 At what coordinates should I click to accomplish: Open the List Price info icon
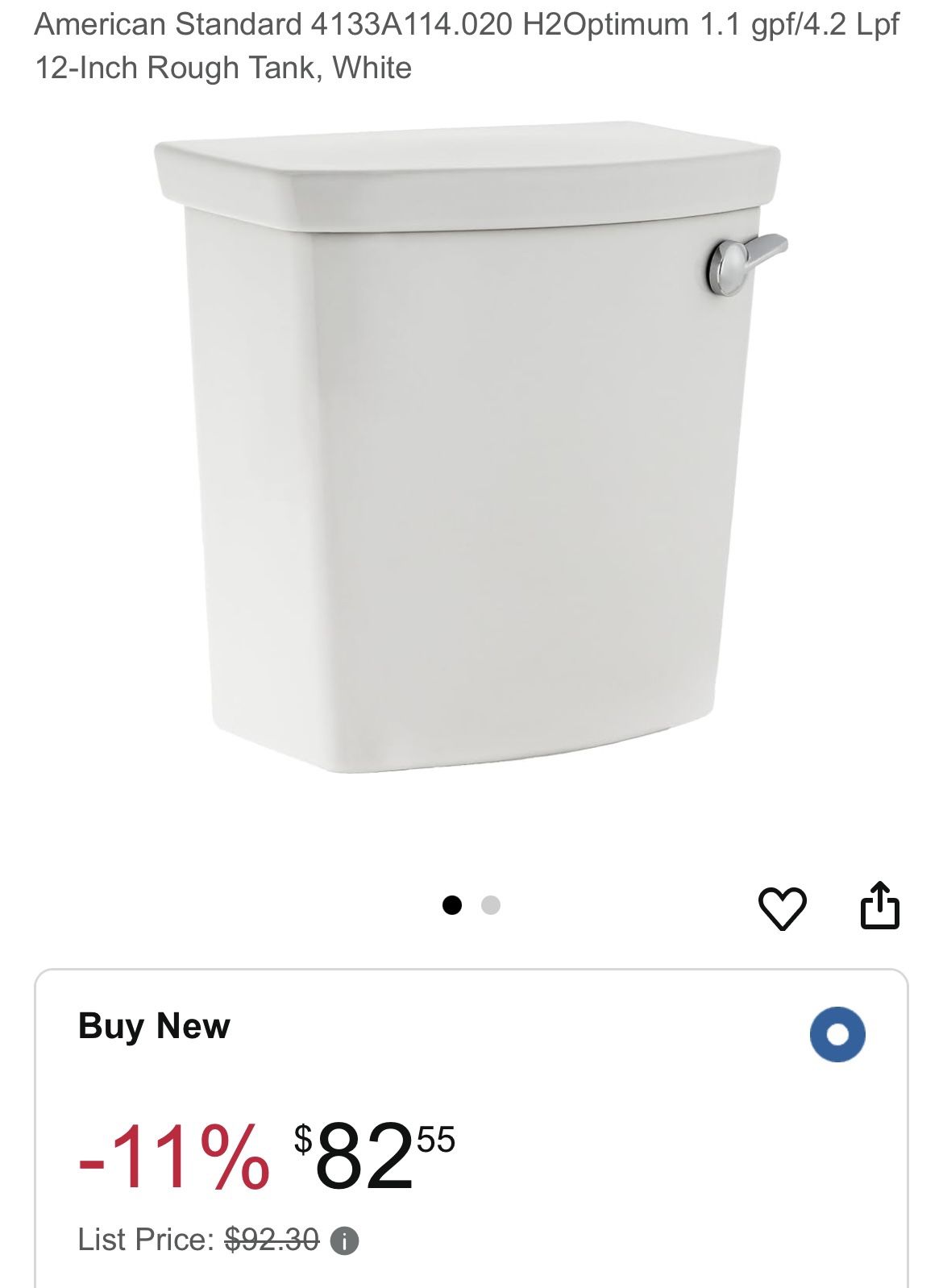[345, 1240]
